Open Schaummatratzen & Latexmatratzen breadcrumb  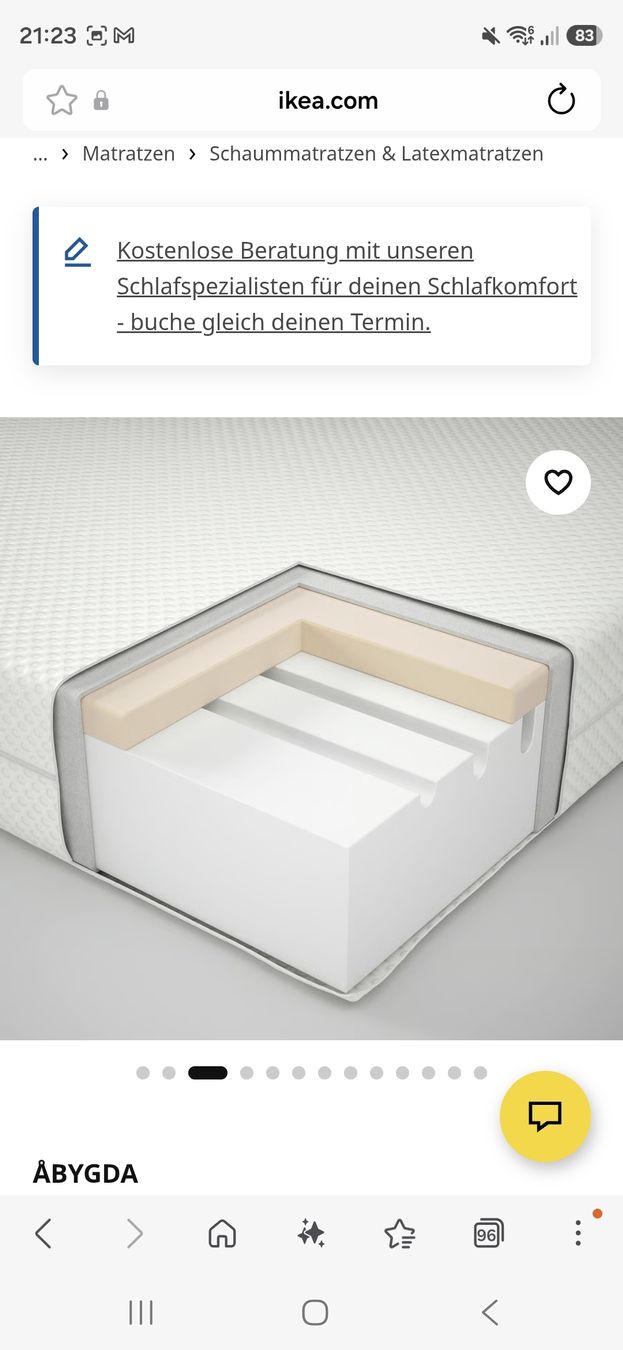click(376, 153)
